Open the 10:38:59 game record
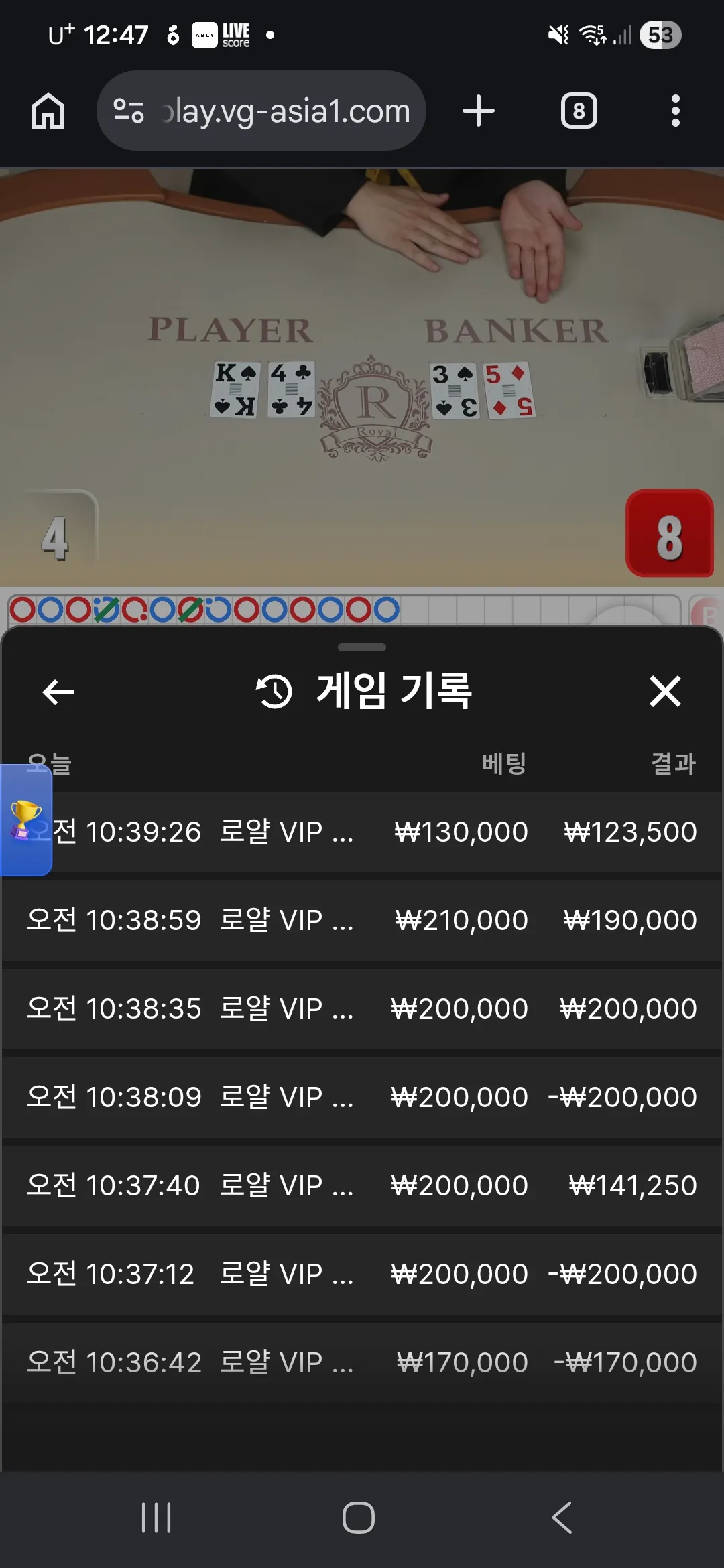Viewport: 724px width, 1568px height. pyautogui.click(x=362, y=920)
